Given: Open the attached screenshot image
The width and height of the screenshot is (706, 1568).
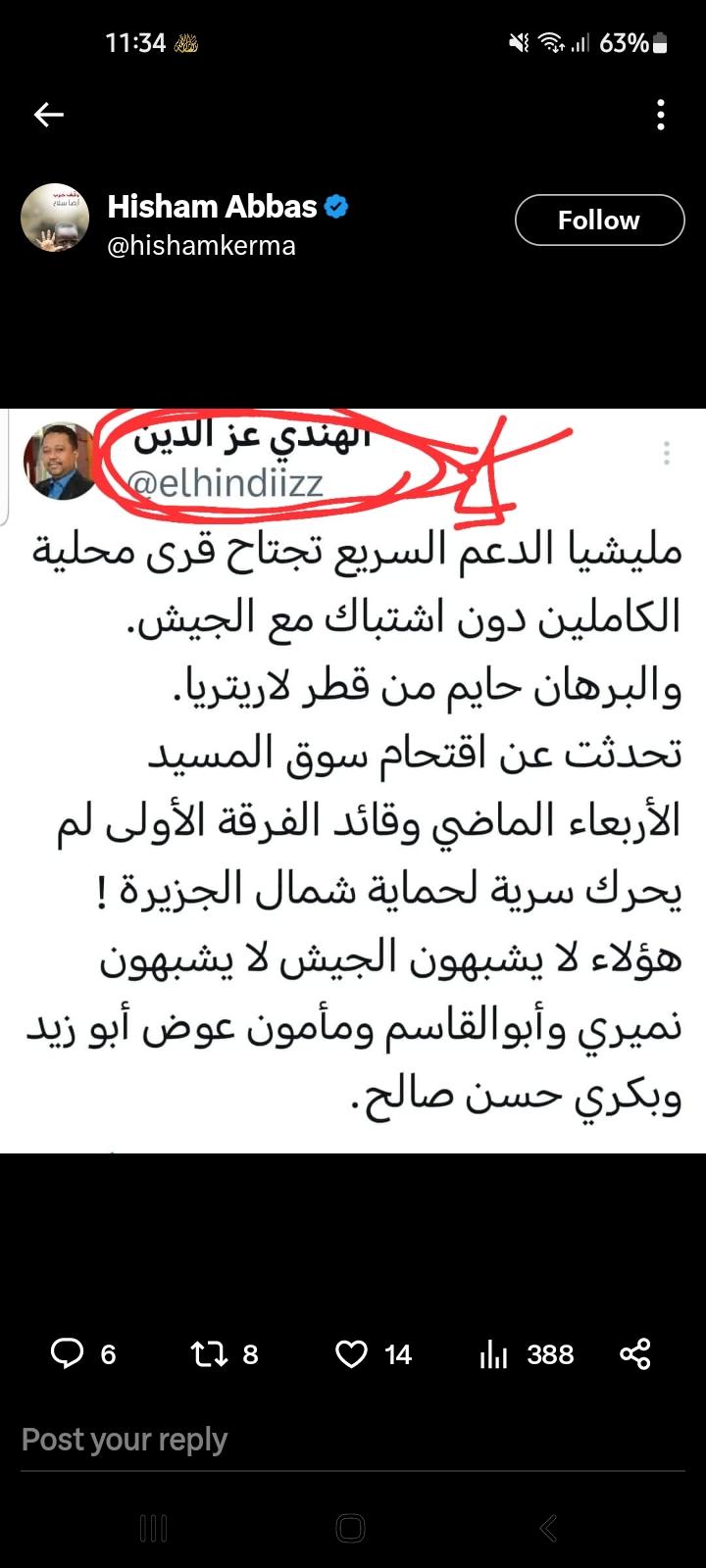Looking at the screenshot, I should point(353,779).
